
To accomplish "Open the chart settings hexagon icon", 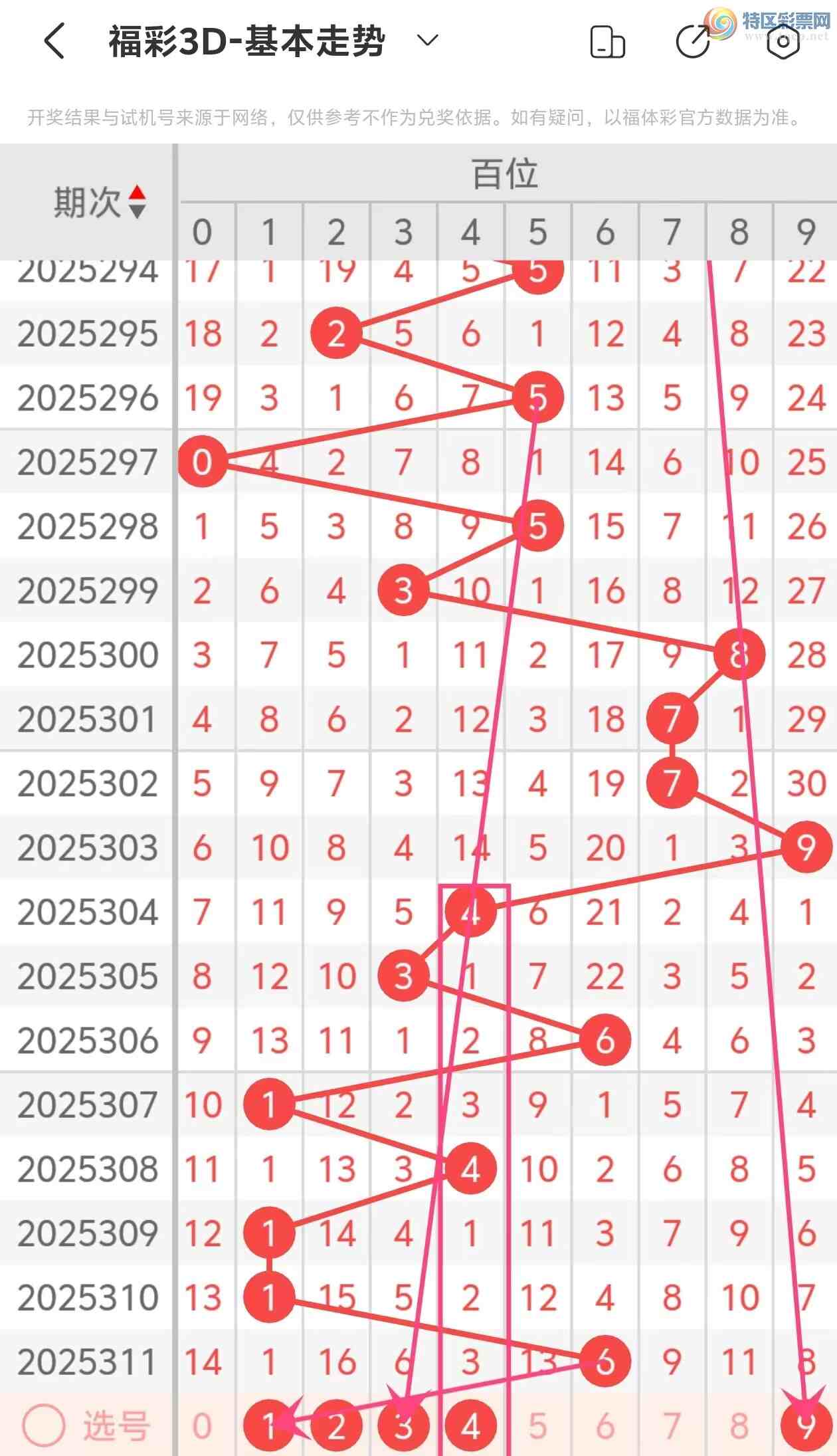I will (783, 42).
